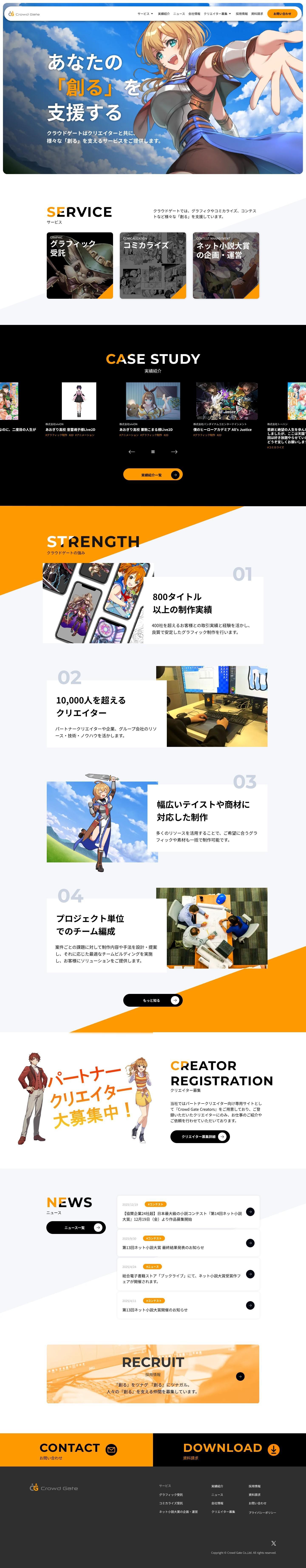Open the クリエイター募集詳細 button
Viewport: 306px width, 1568px height.
pos(200,1136)
